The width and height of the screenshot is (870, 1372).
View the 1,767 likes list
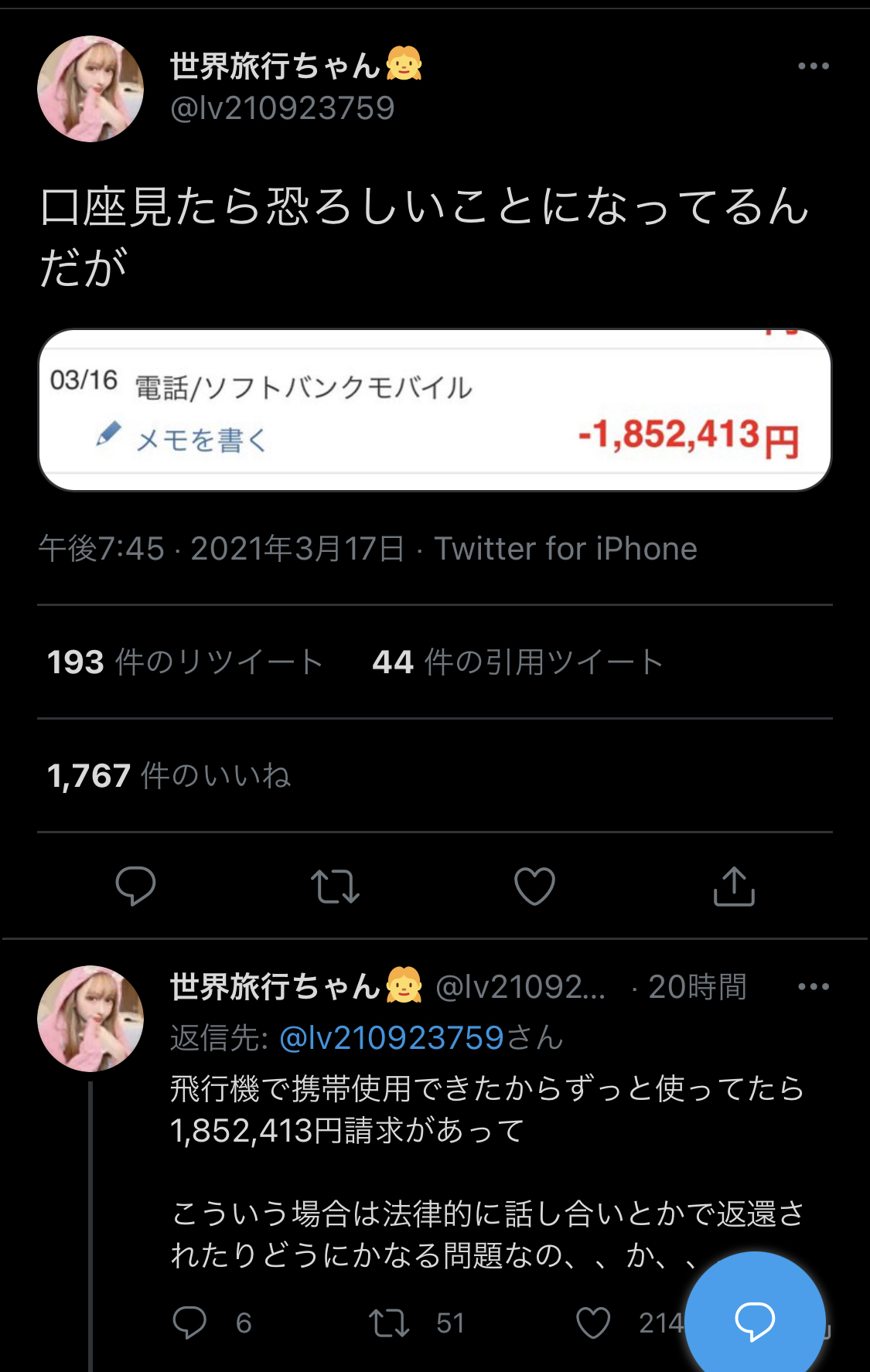169,775
